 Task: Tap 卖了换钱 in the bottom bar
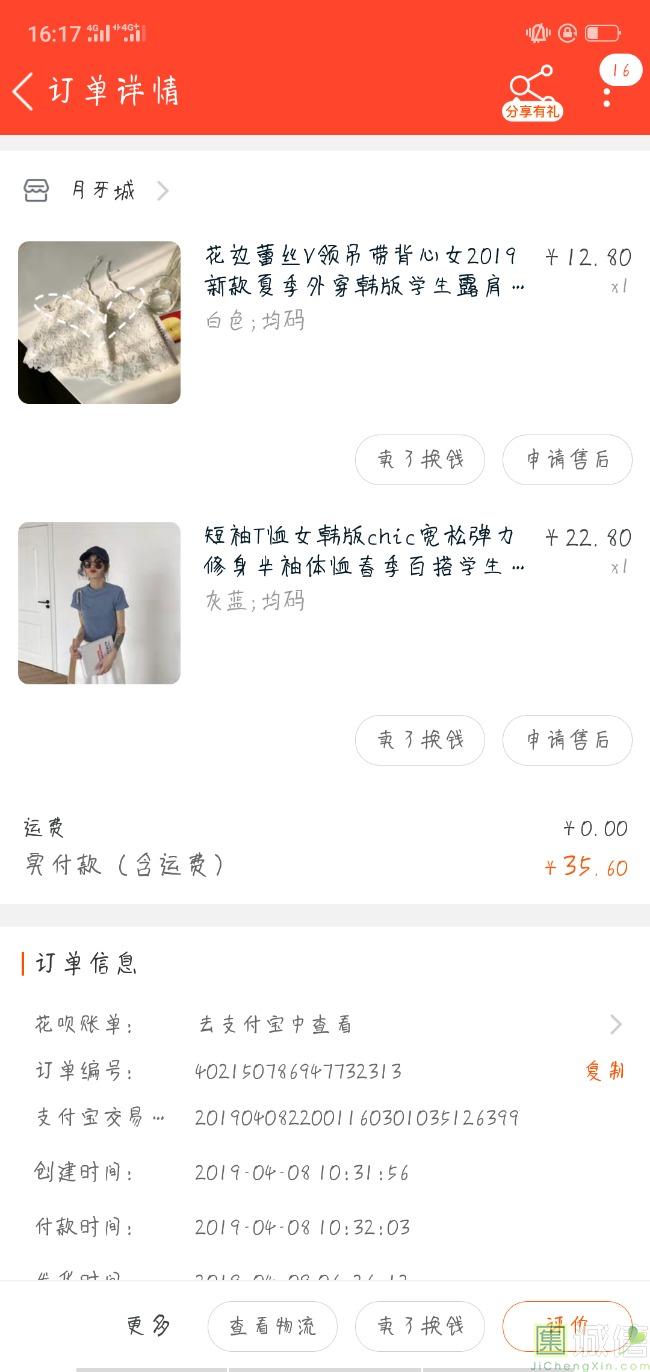point(420,1326)
